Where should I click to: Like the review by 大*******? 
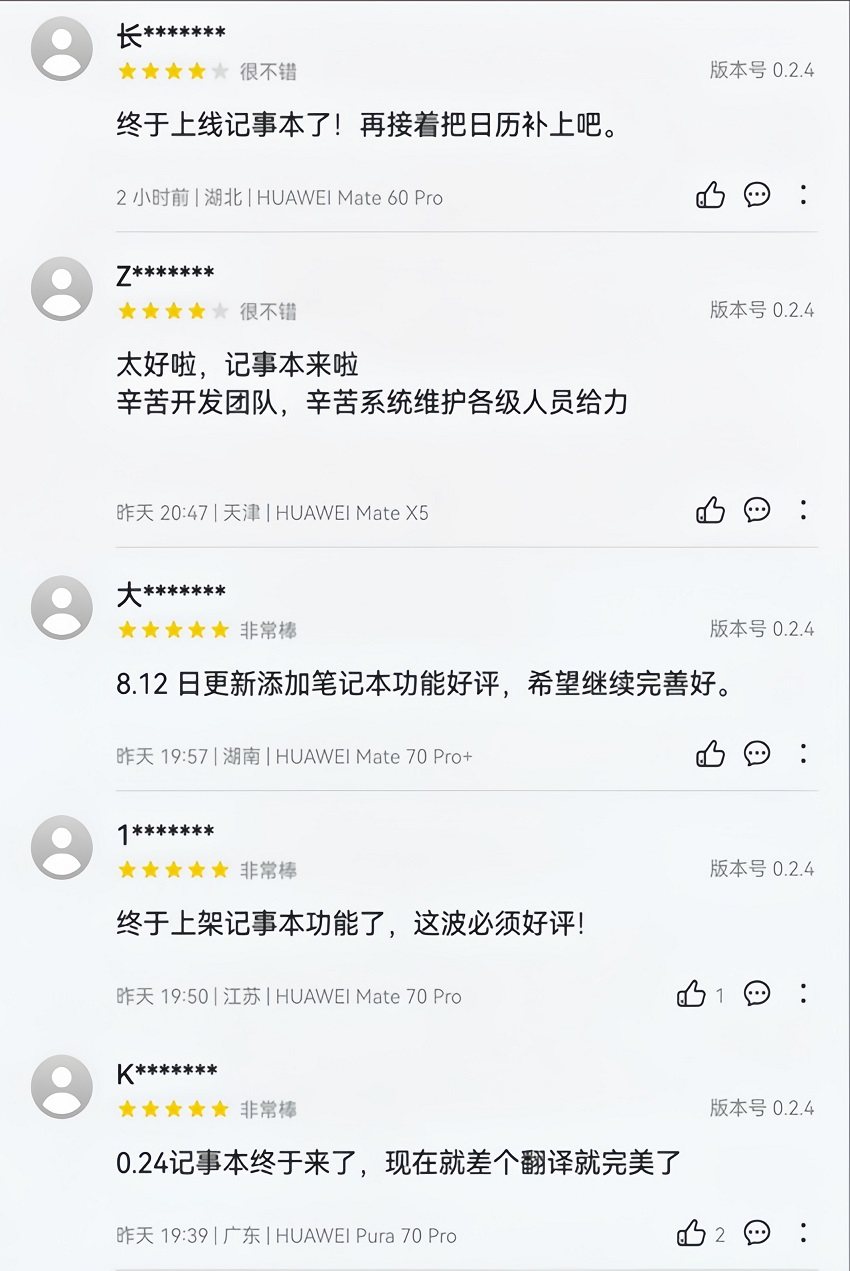pos(710,753)
